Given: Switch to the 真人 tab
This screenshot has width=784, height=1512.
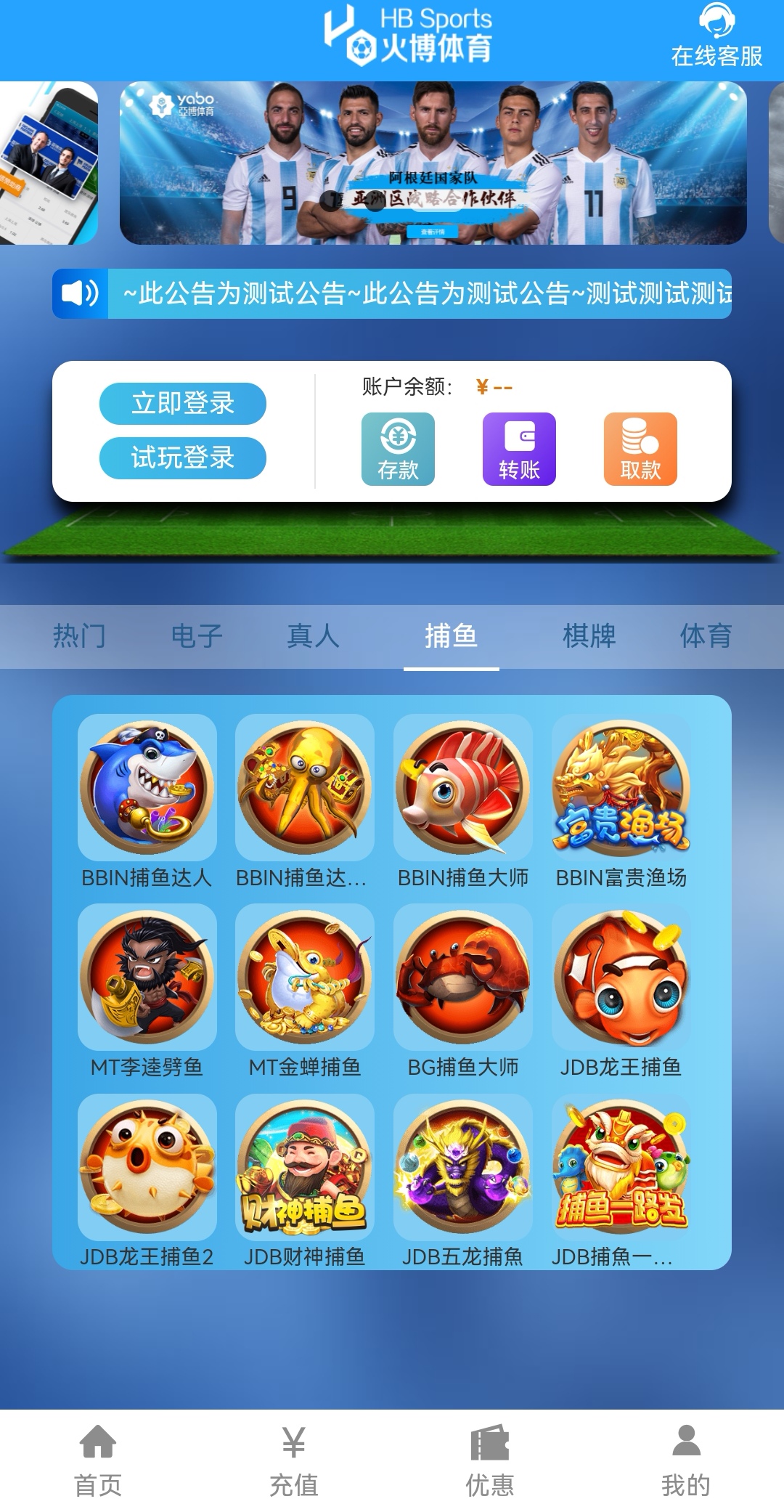Looking at the screenshot, I should (x=314, y=636).
